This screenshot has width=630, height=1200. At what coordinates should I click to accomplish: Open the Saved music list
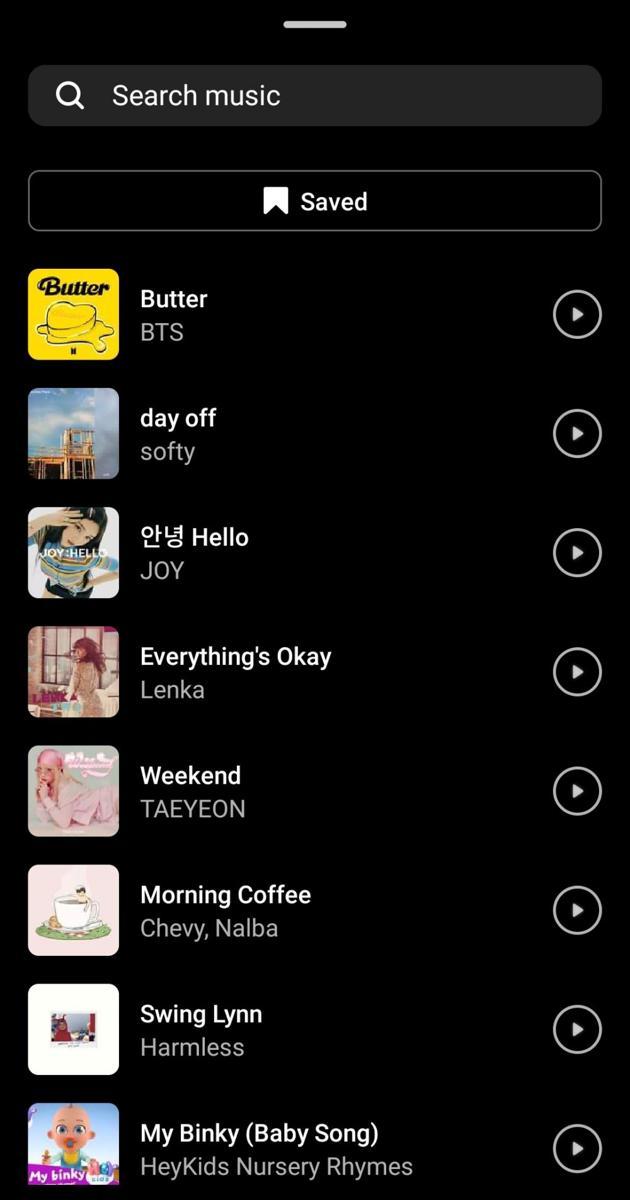pyautogui.click(x=315, y=201)
